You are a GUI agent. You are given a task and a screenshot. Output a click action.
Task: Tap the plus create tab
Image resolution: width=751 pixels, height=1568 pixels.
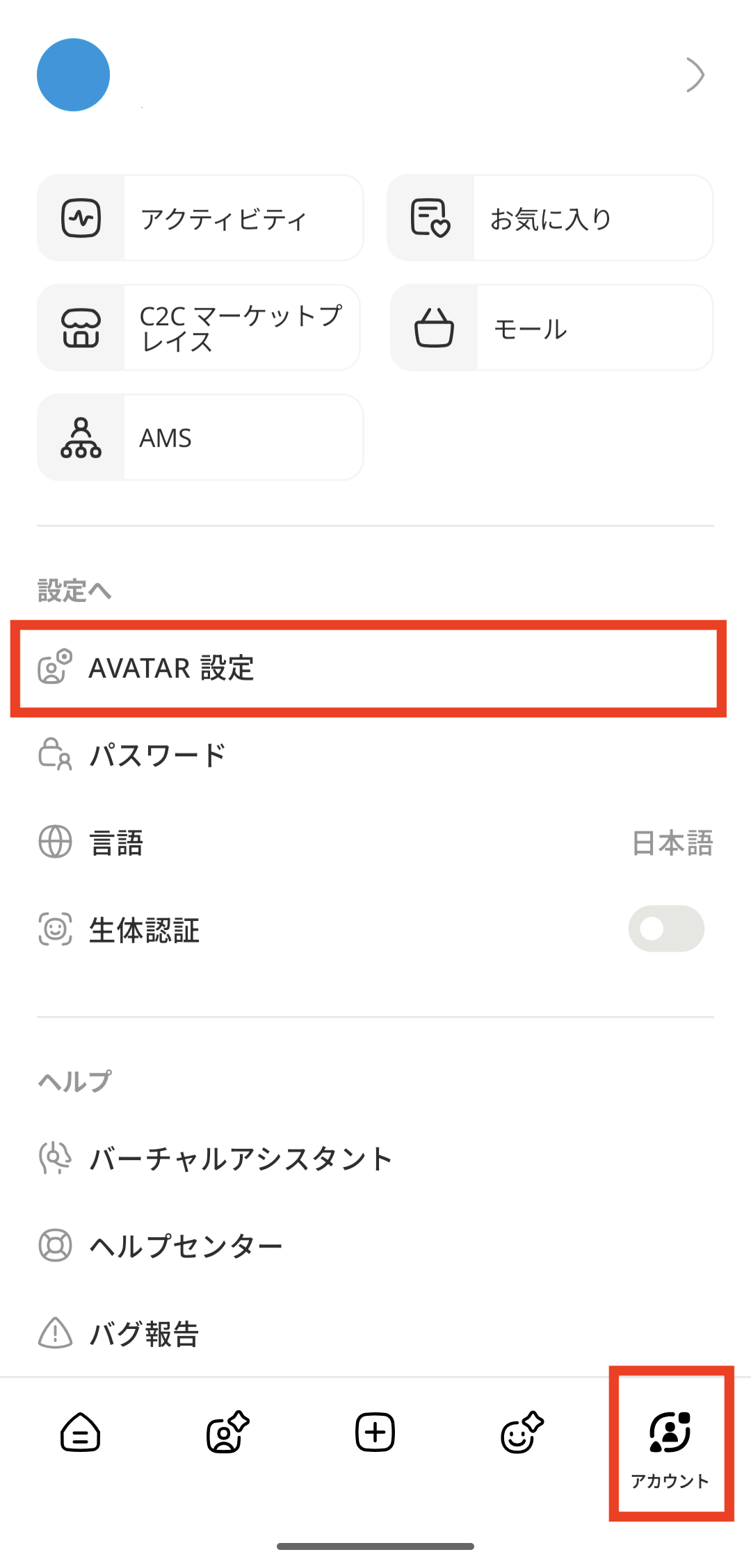[375, 1432]
